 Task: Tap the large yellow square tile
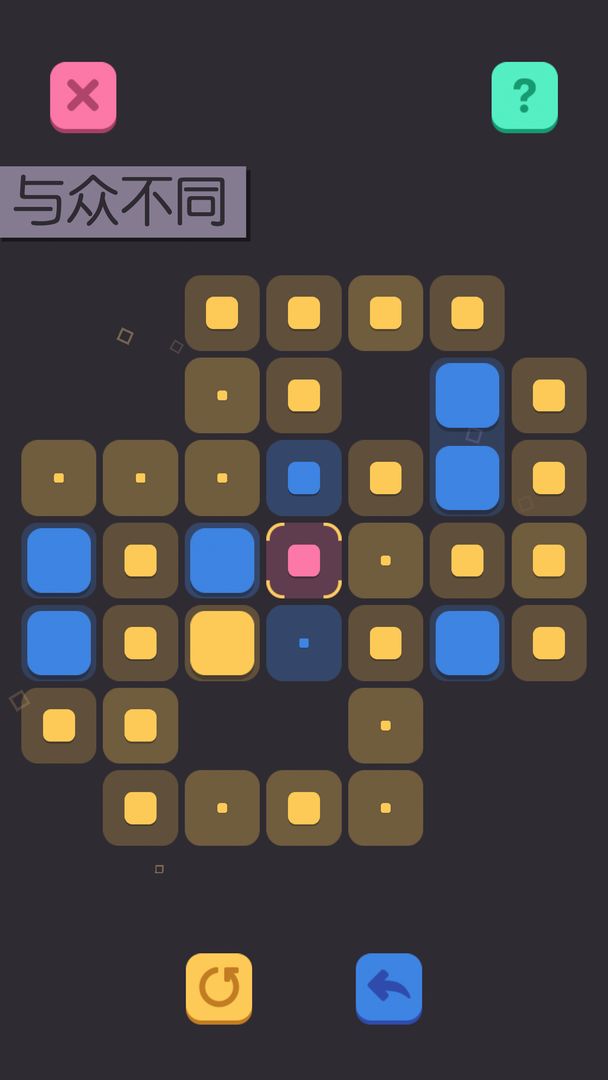coord(222,643)
